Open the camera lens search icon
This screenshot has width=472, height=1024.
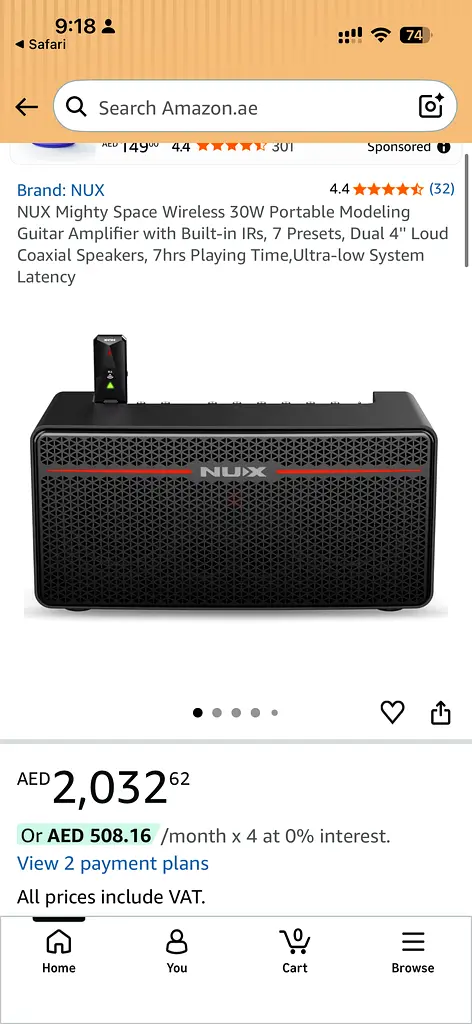coord(431,107)
